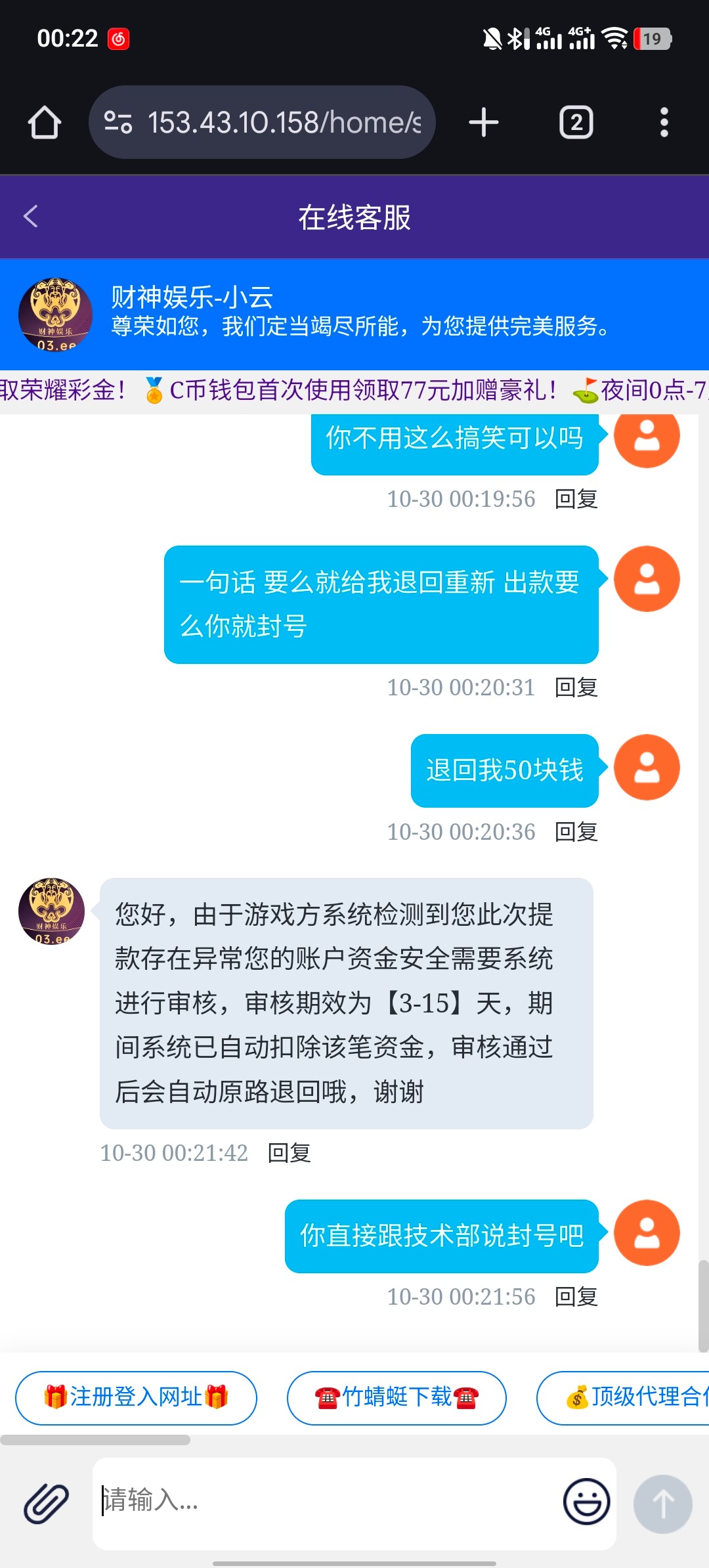Reply to the agent's message at 00:21:42
709x1568 pixels.
point(289,1153)
